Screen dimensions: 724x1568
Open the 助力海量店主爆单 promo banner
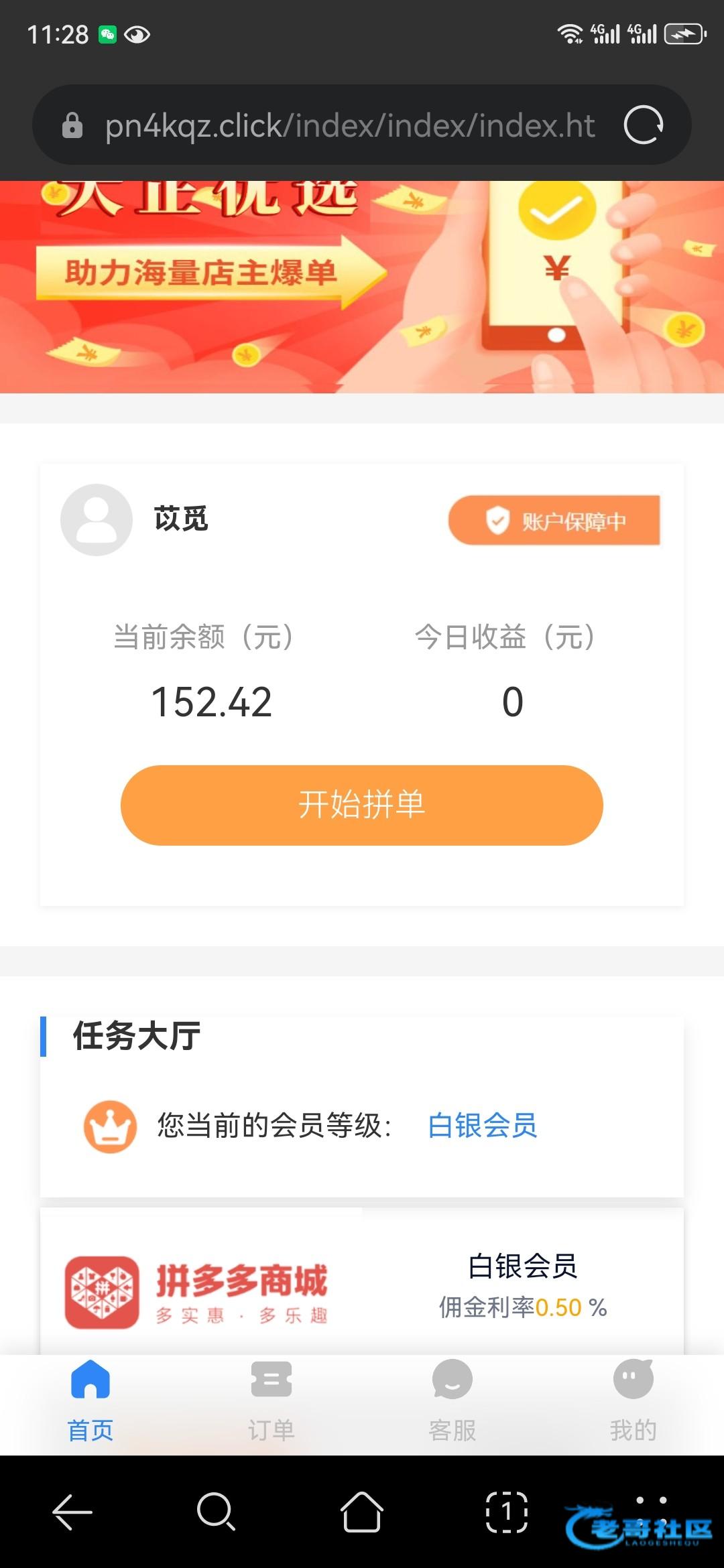[x=362, y=287]
